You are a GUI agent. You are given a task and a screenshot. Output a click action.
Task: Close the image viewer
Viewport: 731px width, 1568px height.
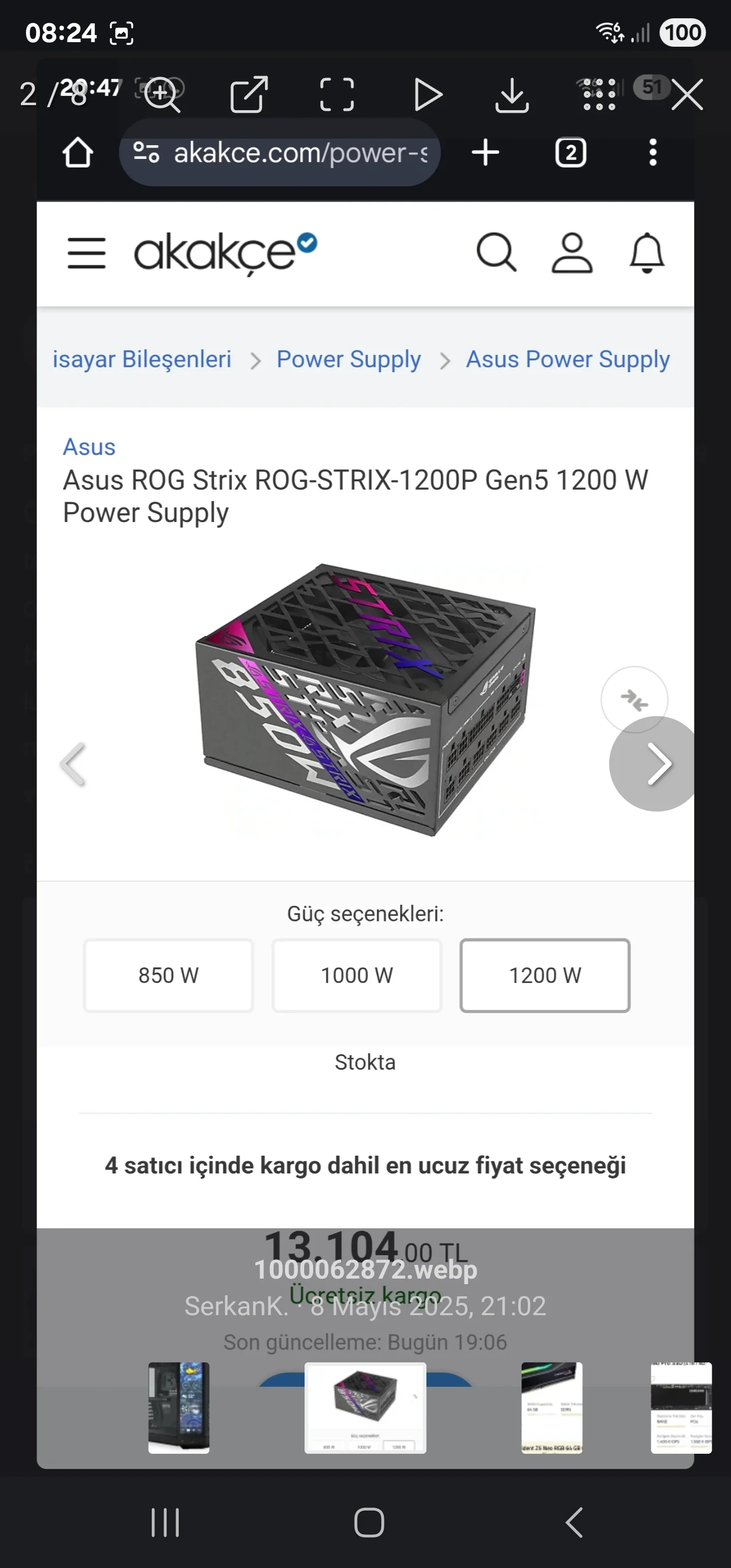687,95
